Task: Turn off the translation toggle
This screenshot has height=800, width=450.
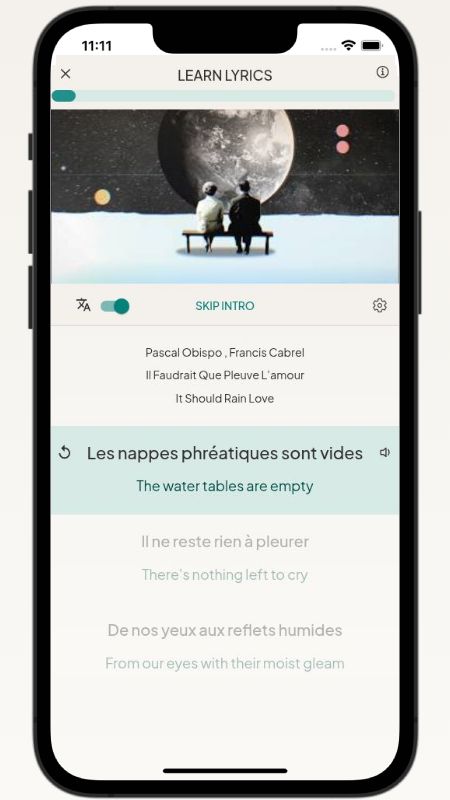Action: (115, 306)
